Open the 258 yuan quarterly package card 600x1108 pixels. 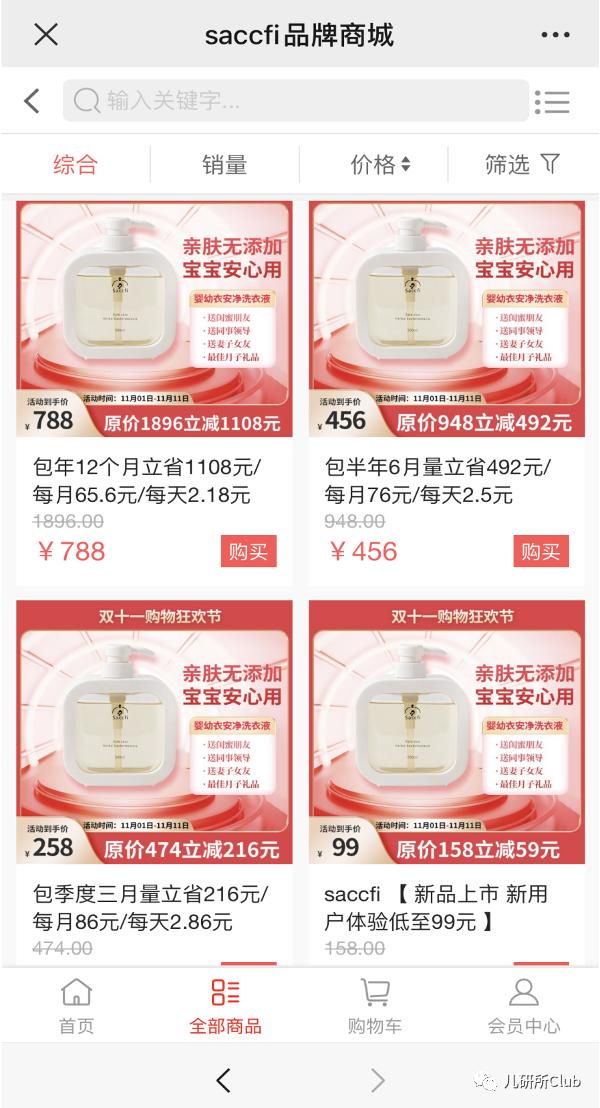[x=154, y=783]
